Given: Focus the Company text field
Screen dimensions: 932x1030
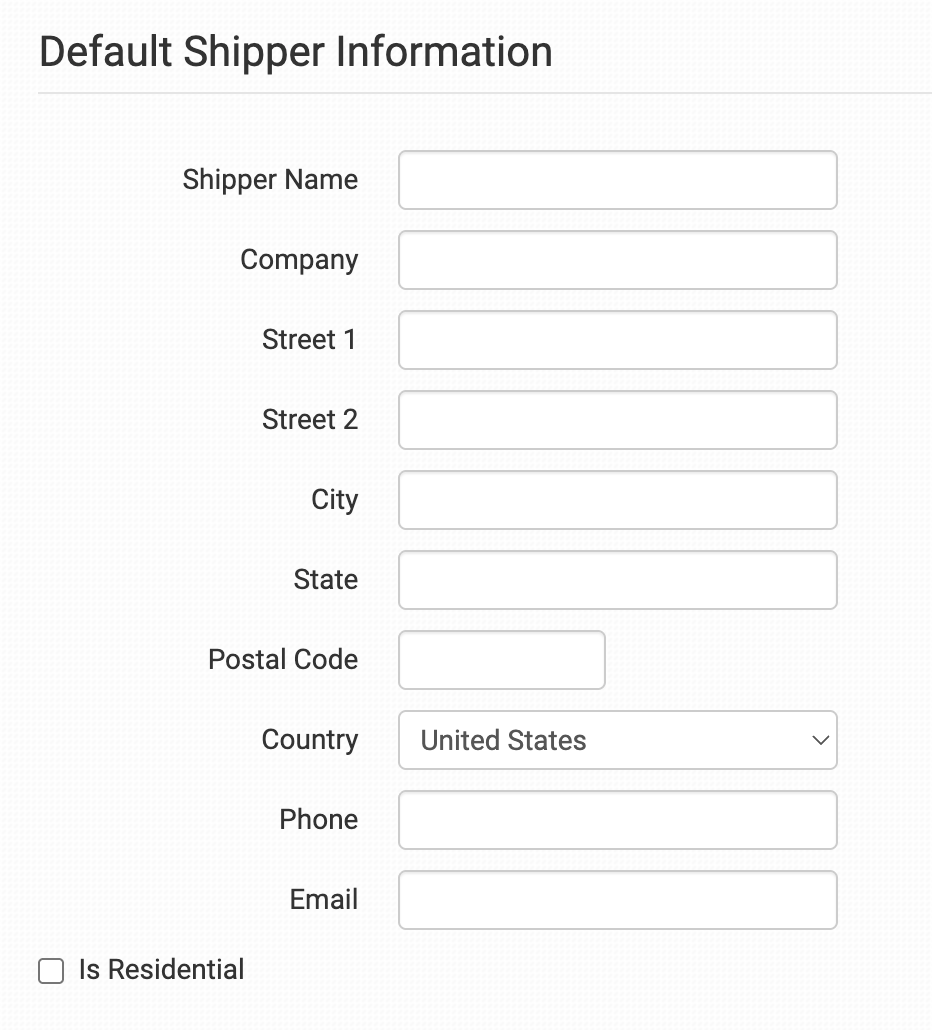Looking at the screenshot, I should [617, 260].
